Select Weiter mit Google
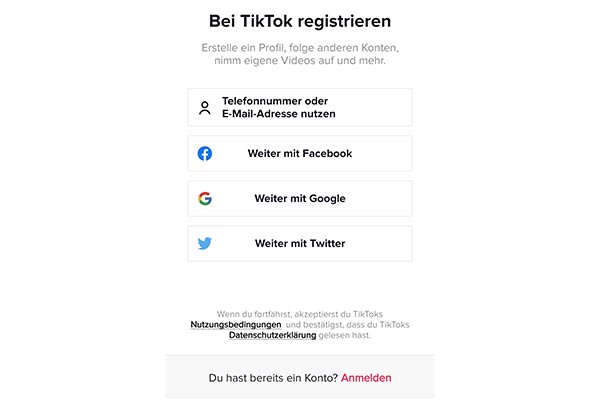This screenshot has width=600, height=400. [299, 198]
